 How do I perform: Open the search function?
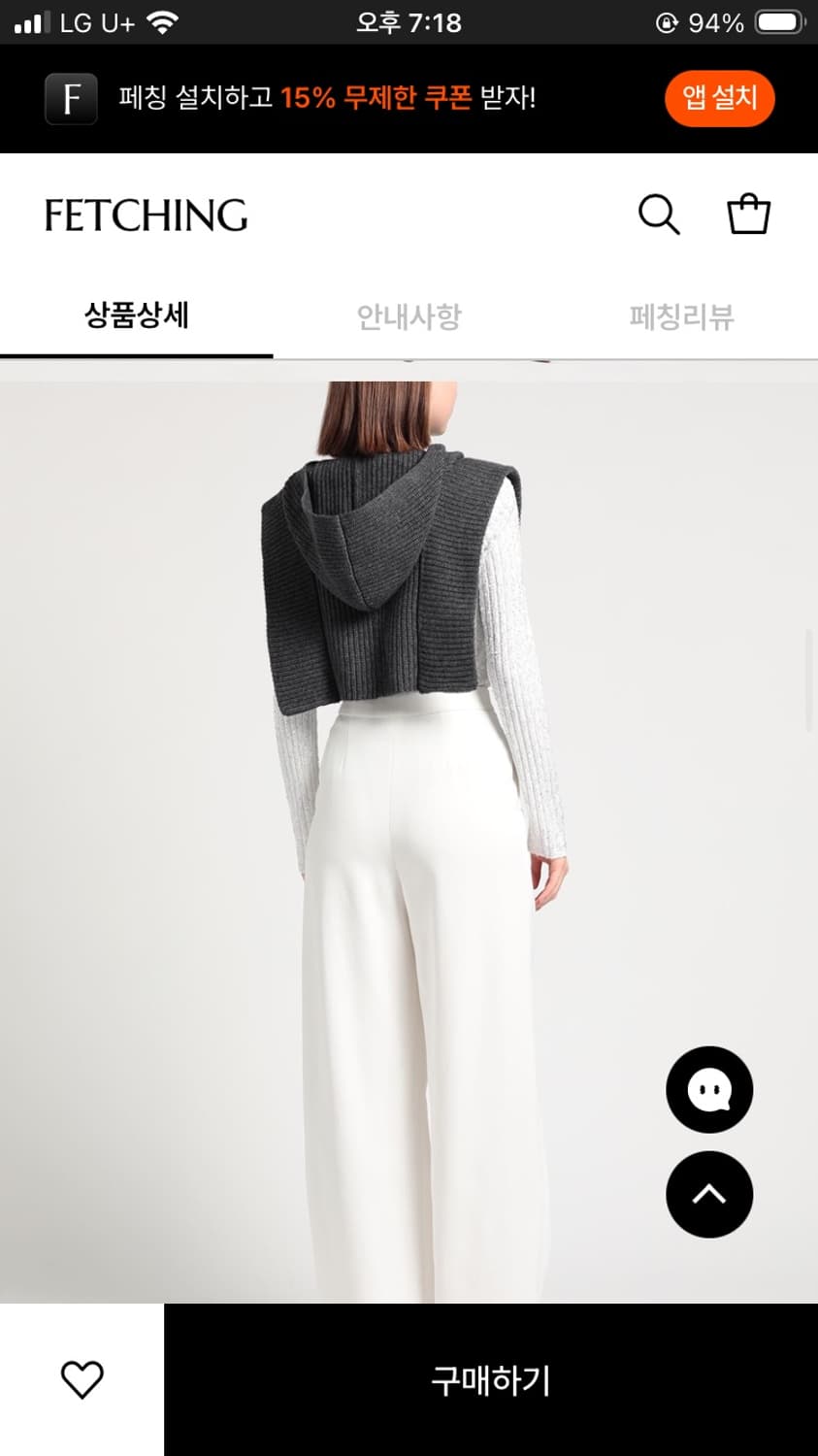point(660,215)
